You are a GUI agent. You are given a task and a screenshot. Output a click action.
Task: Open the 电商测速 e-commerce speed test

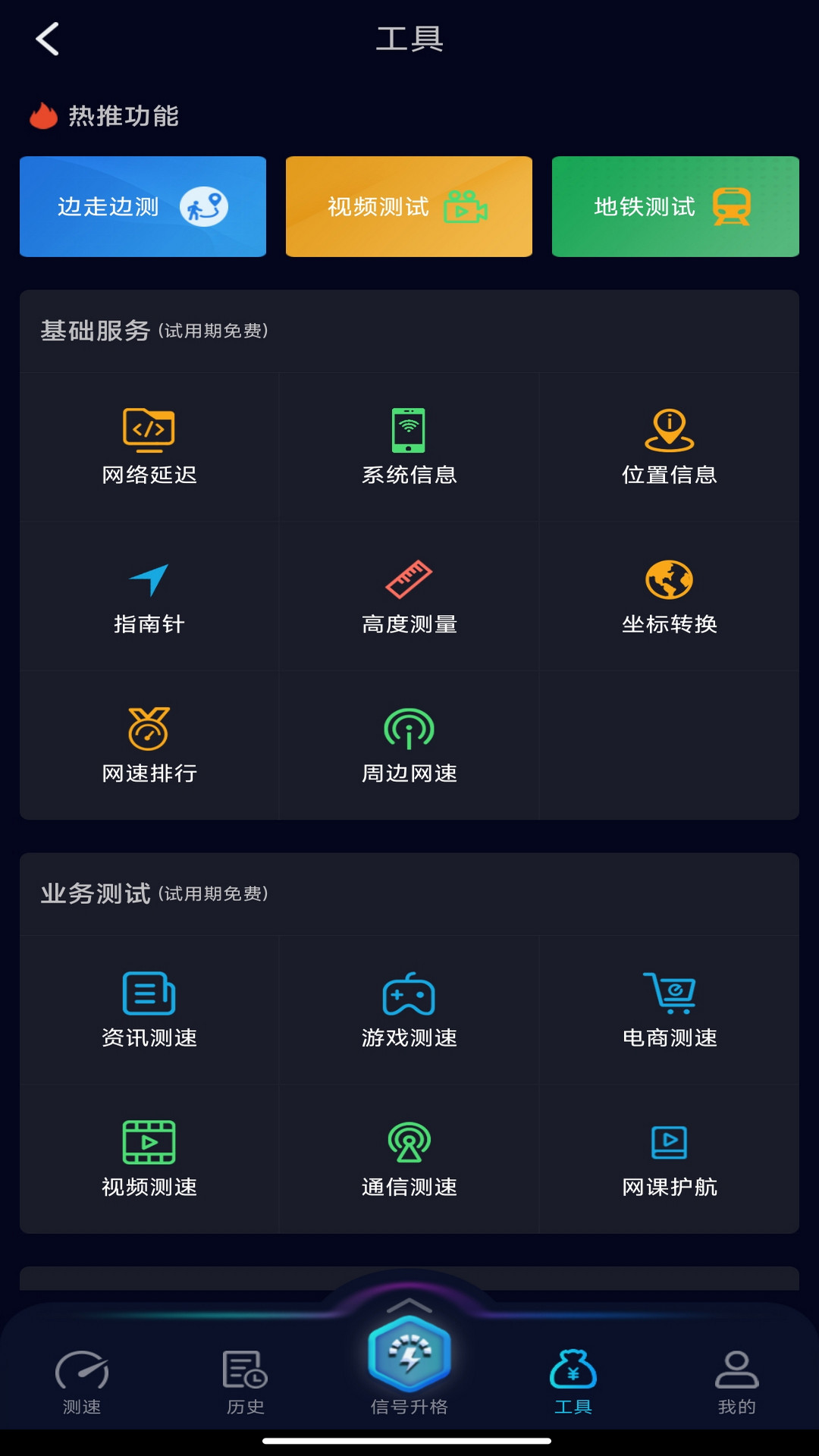(x=670, y=1009)
